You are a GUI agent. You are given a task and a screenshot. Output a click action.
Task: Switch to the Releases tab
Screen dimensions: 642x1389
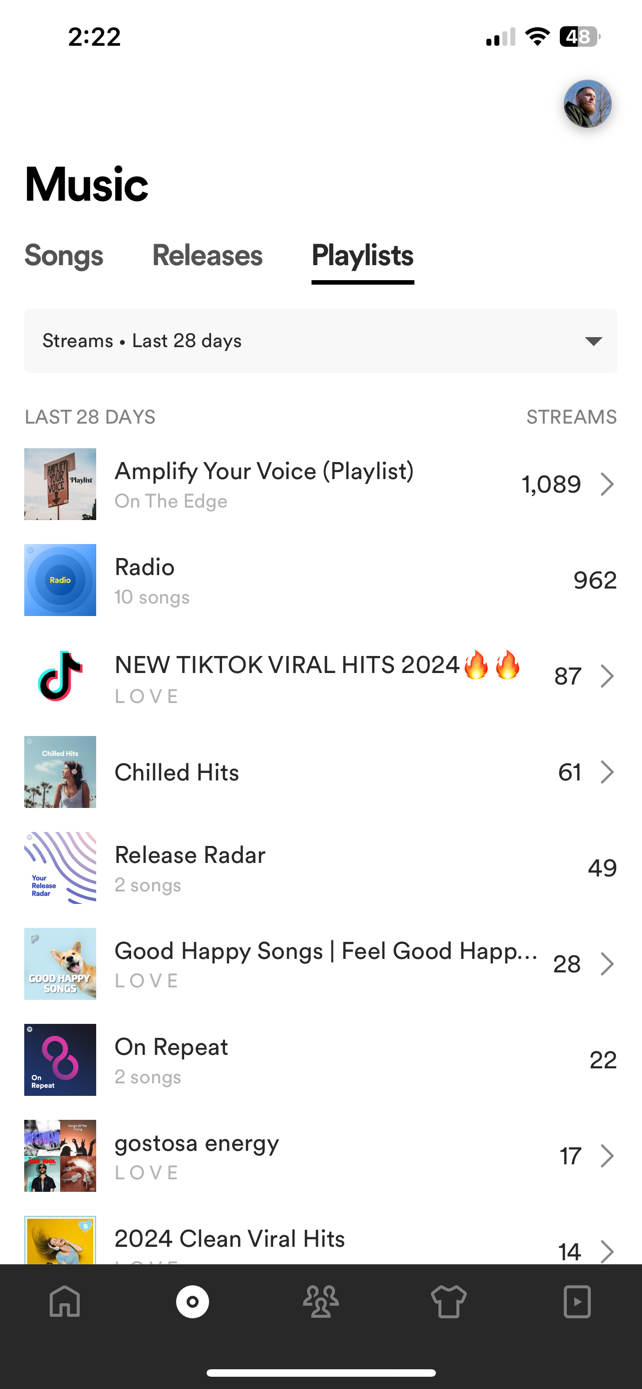[207, 256]
